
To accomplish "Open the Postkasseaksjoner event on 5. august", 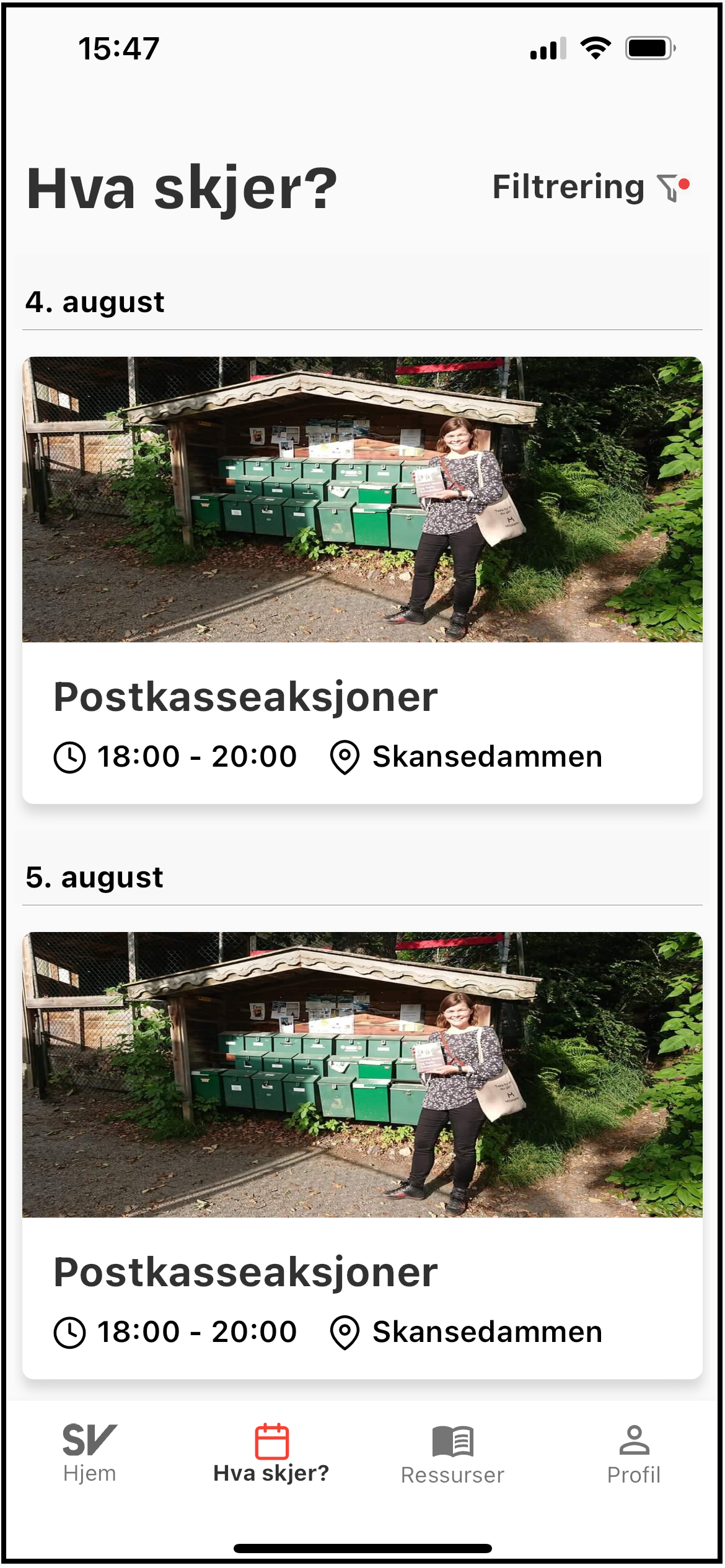I will 362,1156.
